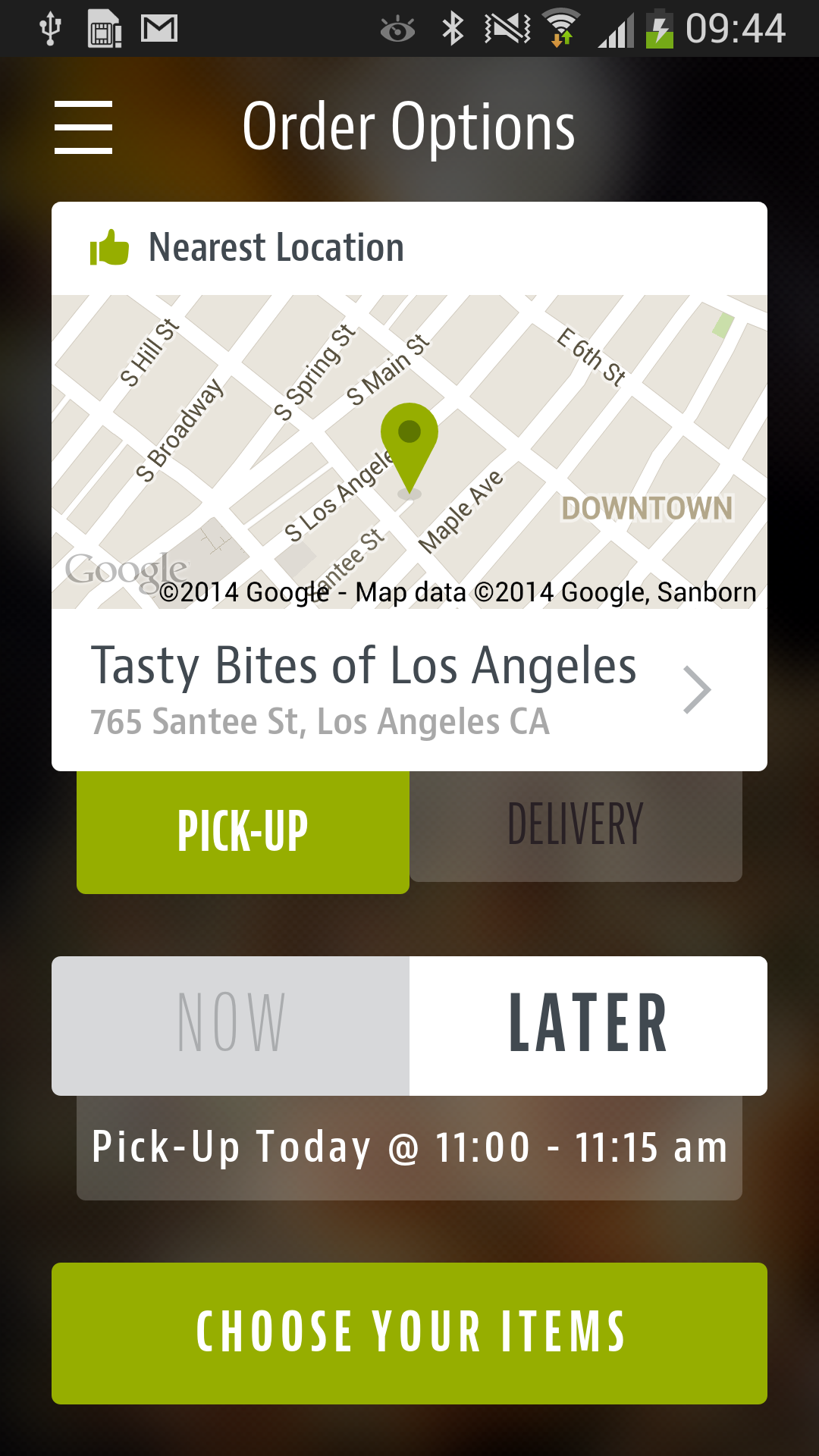Select Later for order timing
819x1456 pixels.
(588, 1025)
